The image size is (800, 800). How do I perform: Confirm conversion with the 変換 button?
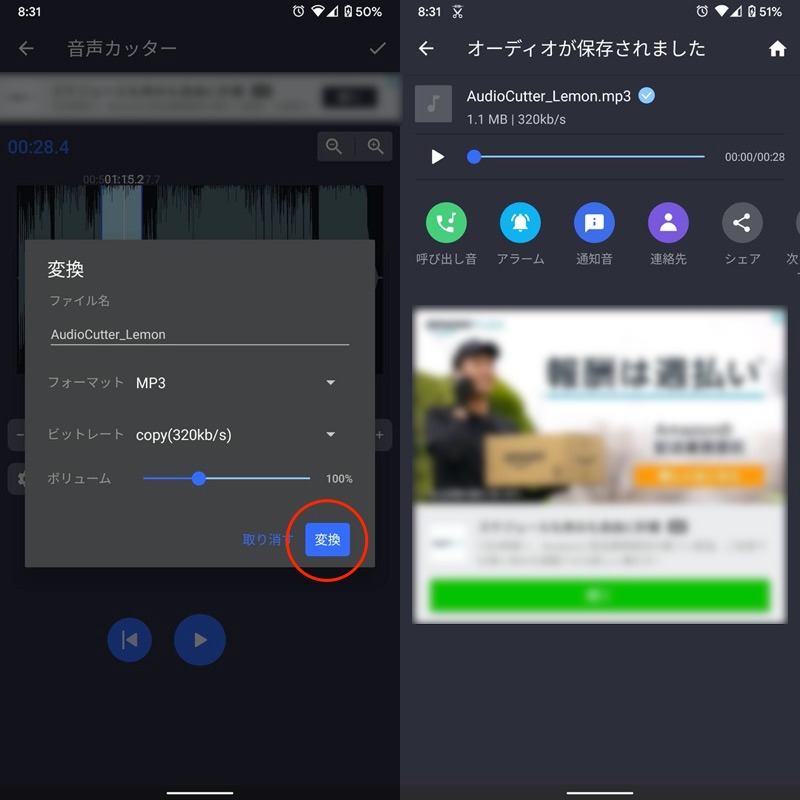(x=328, y=540)
